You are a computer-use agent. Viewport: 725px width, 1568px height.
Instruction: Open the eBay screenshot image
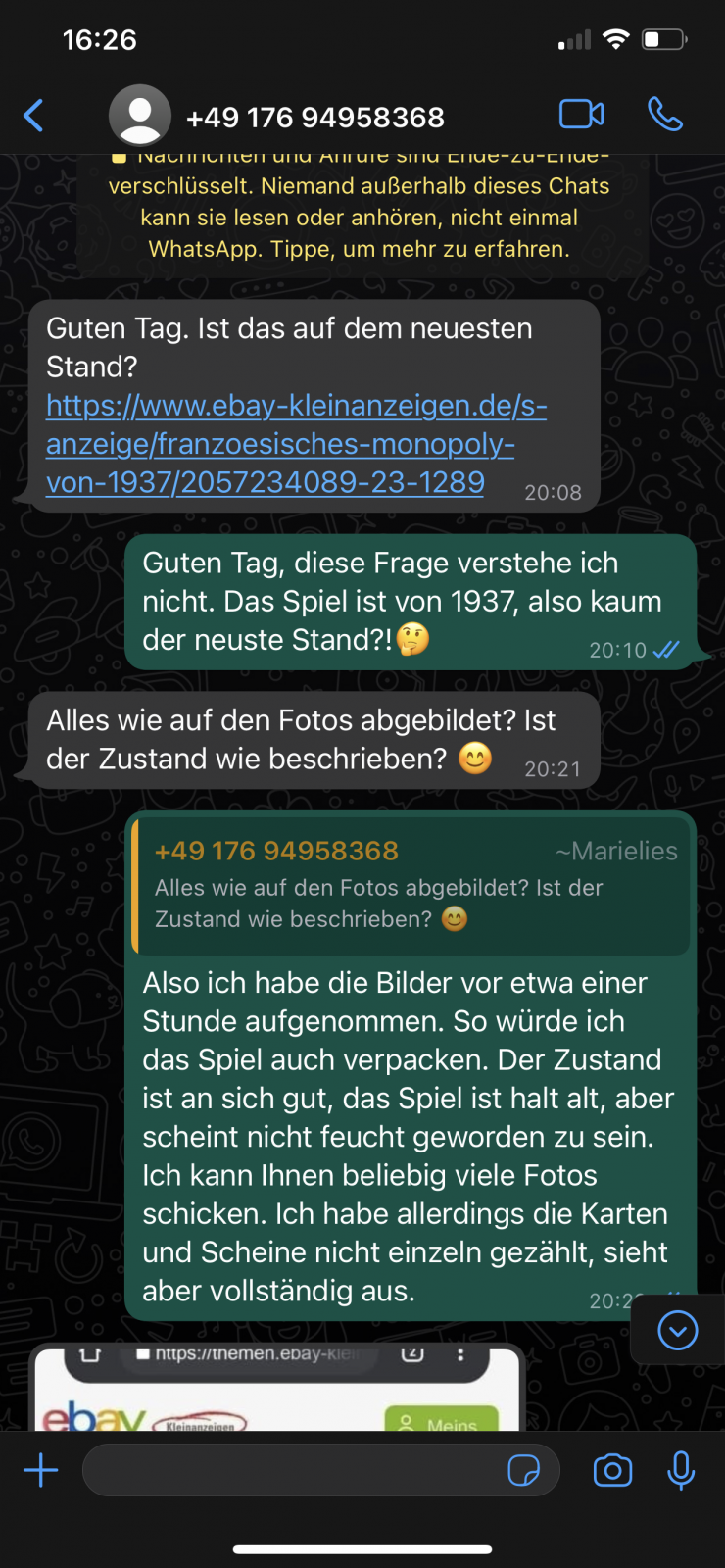coord(276,1392)
